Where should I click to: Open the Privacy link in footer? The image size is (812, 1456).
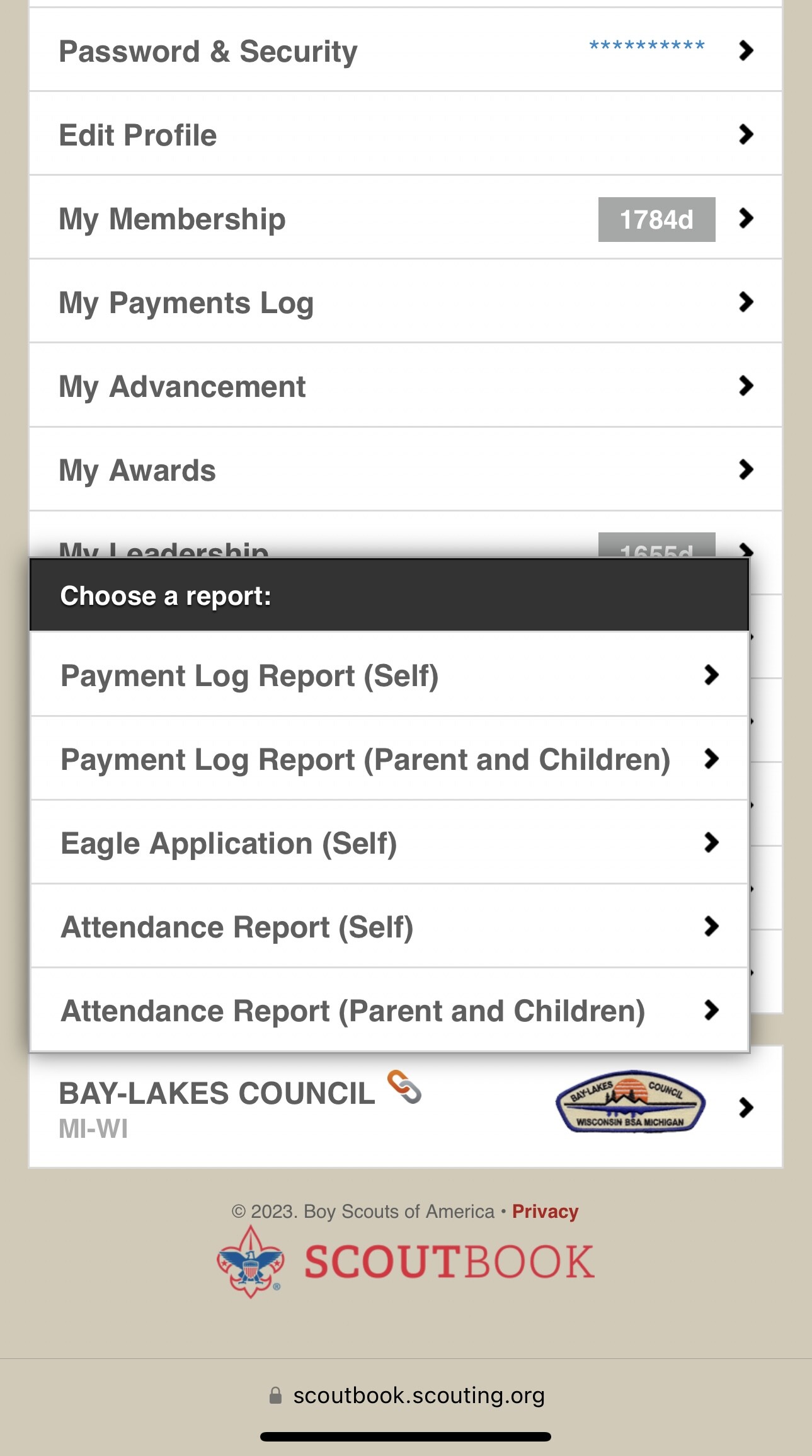[545, 1211]
